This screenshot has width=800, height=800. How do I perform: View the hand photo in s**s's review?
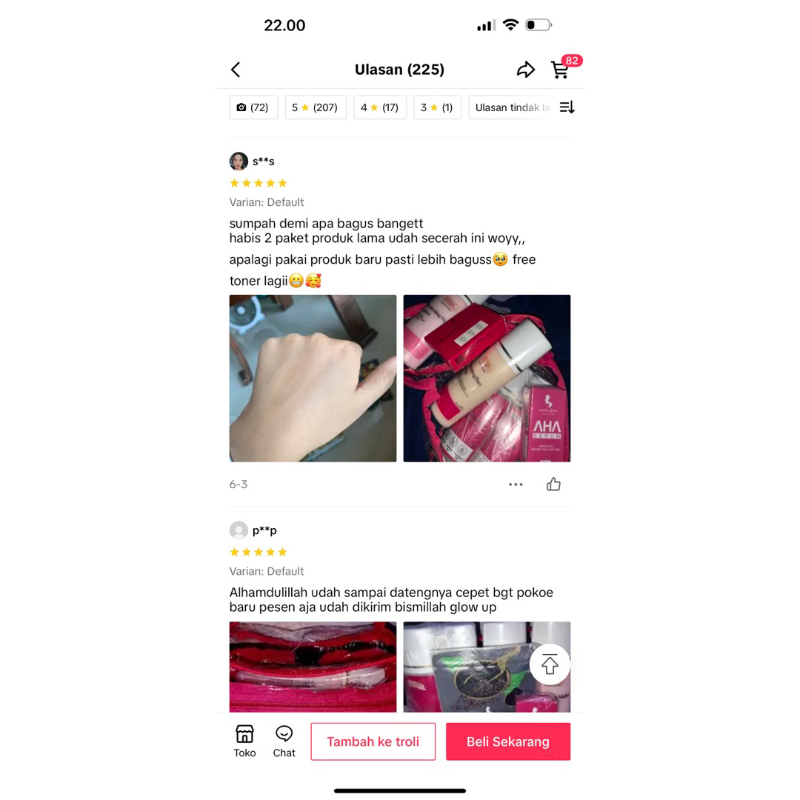[313, 378]
